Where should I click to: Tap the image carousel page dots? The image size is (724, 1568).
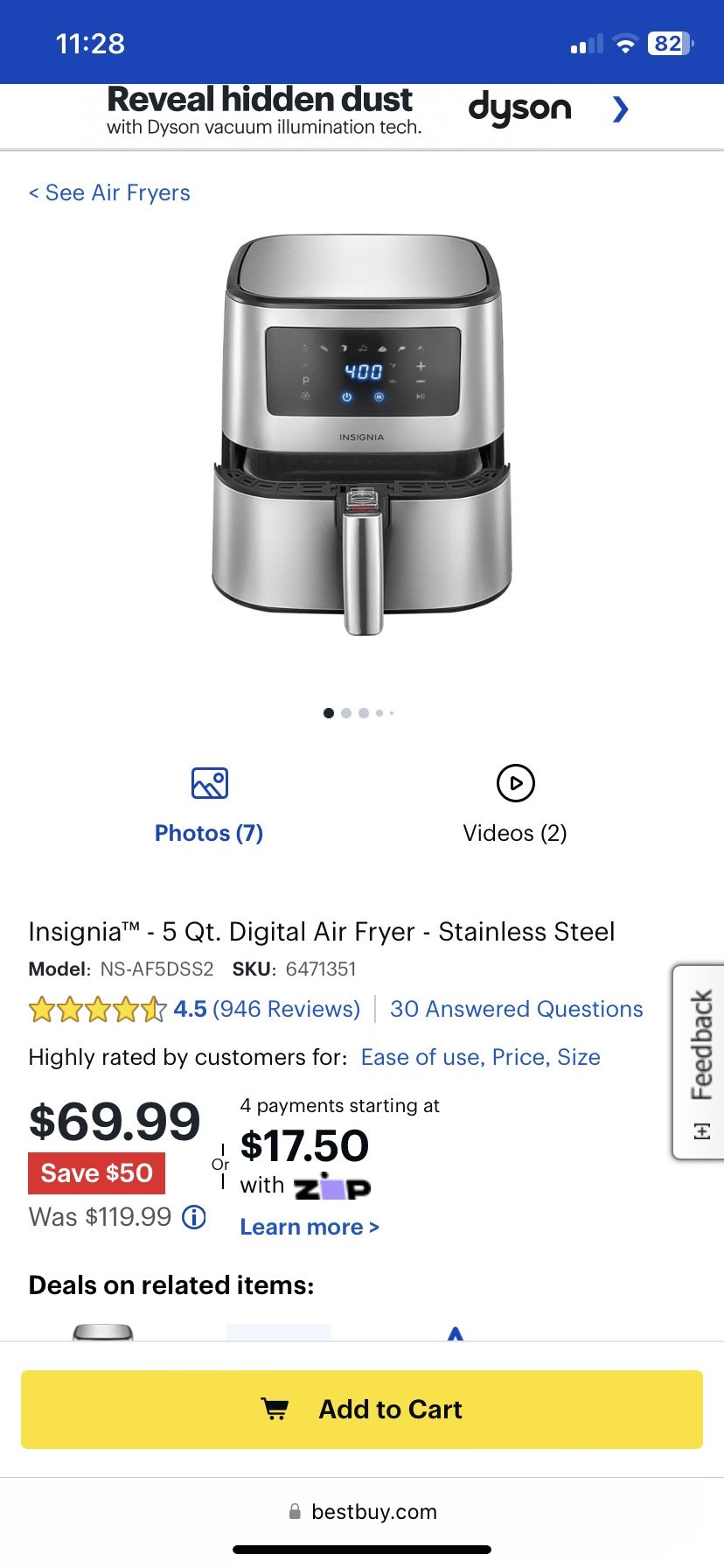point(359,713)
